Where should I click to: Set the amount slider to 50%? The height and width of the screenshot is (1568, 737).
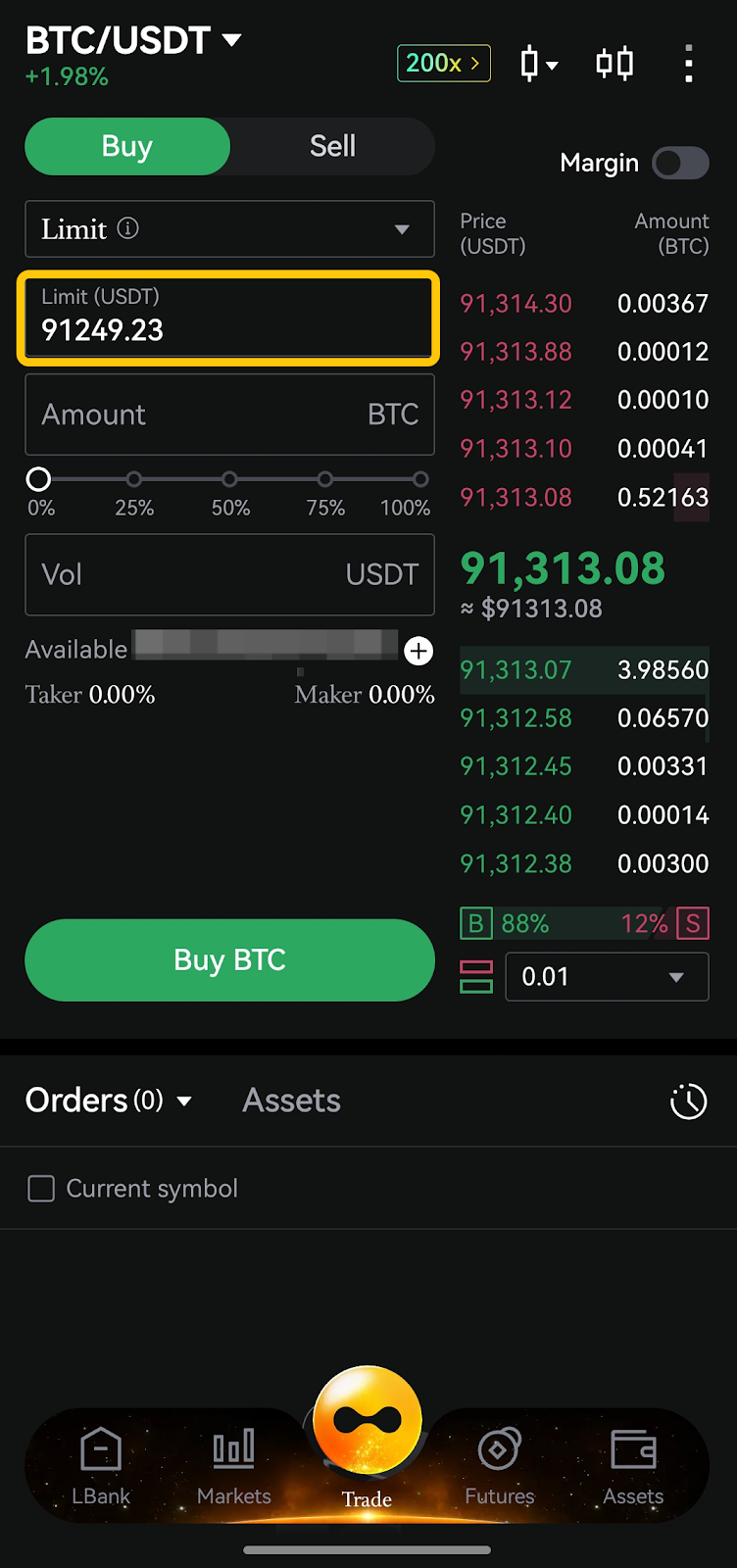coord(229,479)
